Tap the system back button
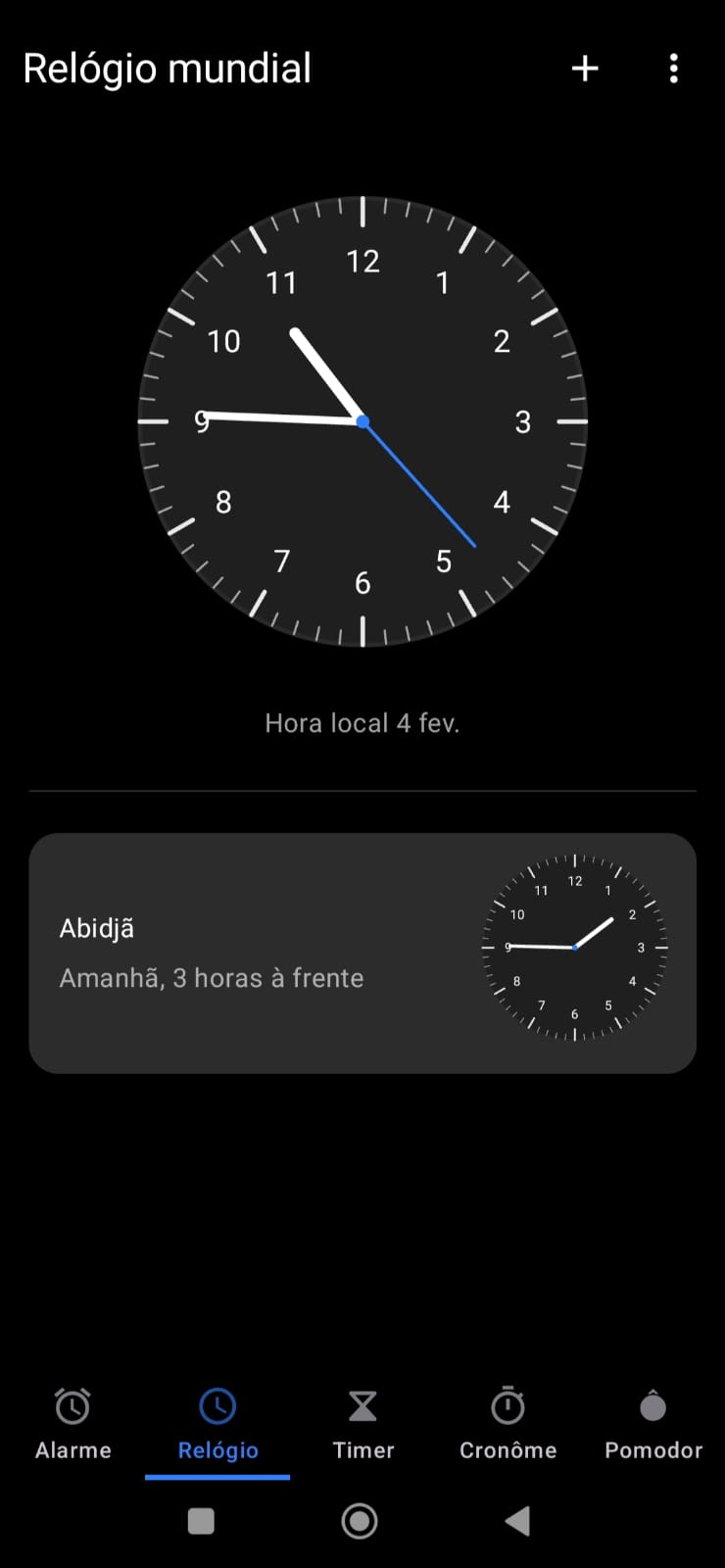This screenshot has height=1568, width=725. point(517,1521)
